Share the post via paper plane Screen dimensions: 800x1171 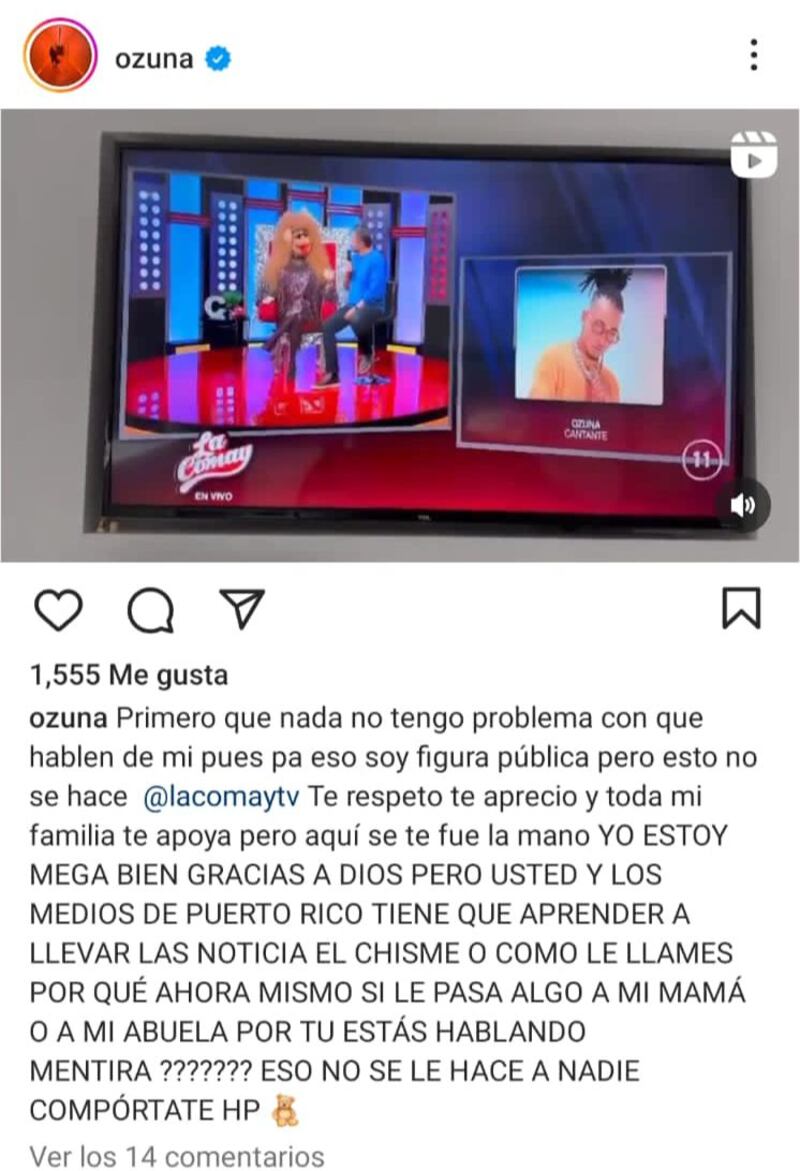(x=241, y=608)
